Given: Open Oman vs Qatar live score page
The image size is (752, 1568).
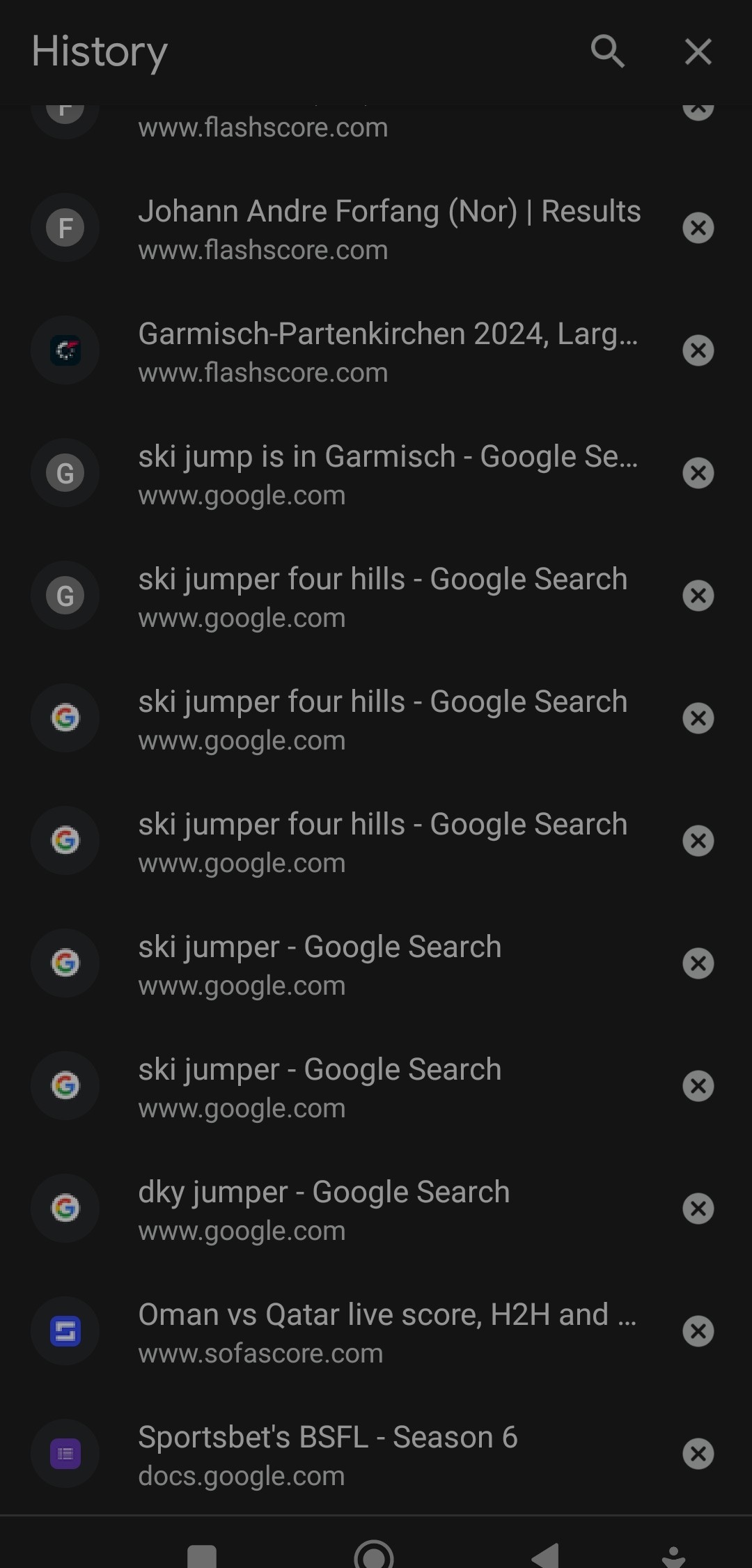Looking at the screenshot, I should [x=387, y=1332].
